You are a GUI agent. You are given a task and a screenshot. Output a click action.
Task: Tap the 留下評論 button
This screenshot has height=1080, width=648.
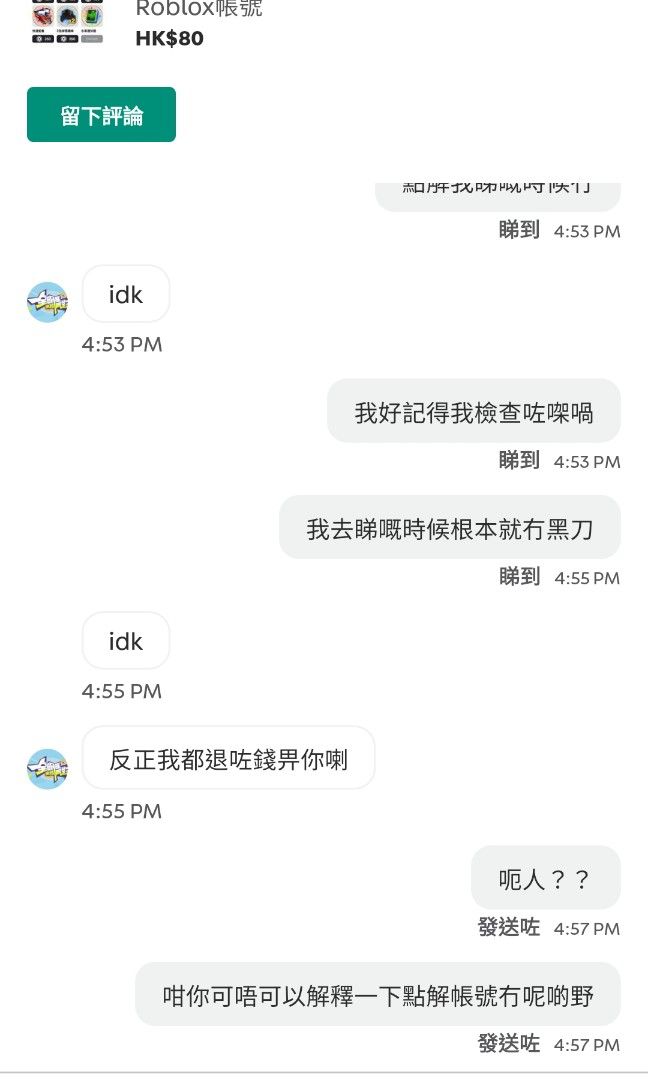pos(101,114)
